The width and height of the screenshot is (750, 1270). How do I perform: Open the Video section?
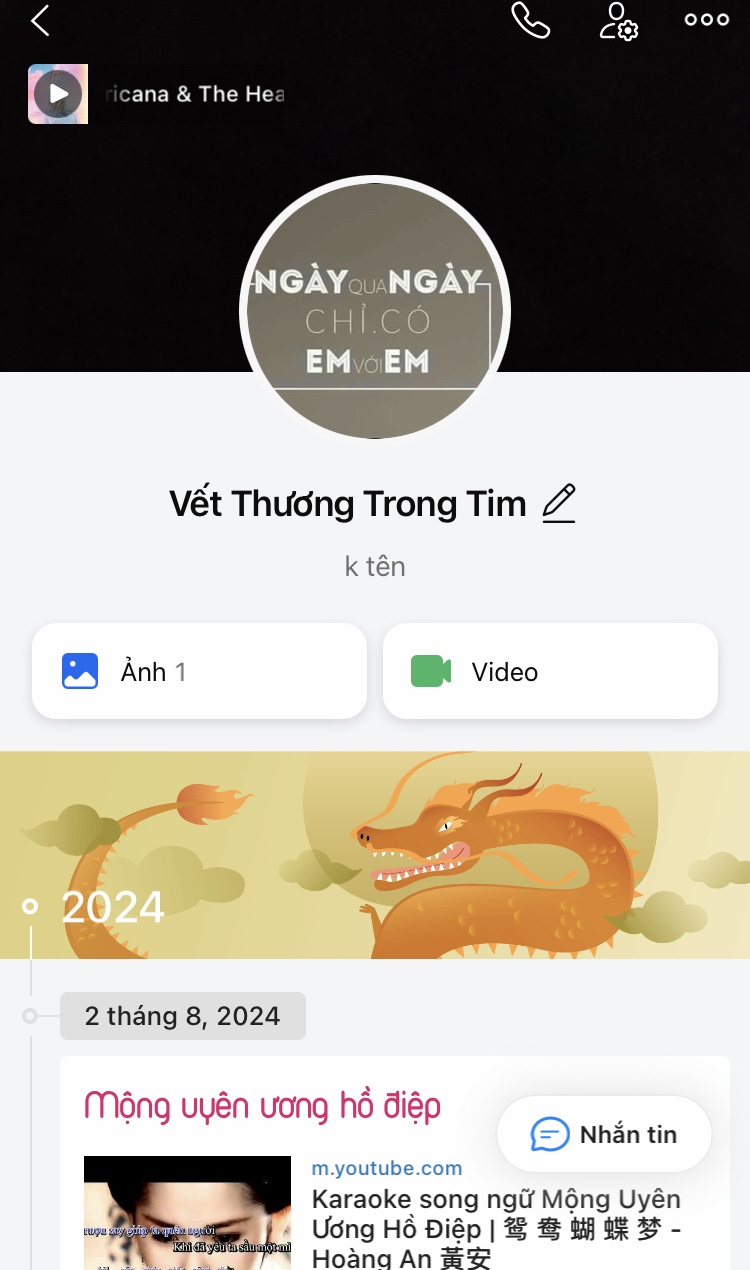pyautogui.click(x=550, y=671)
